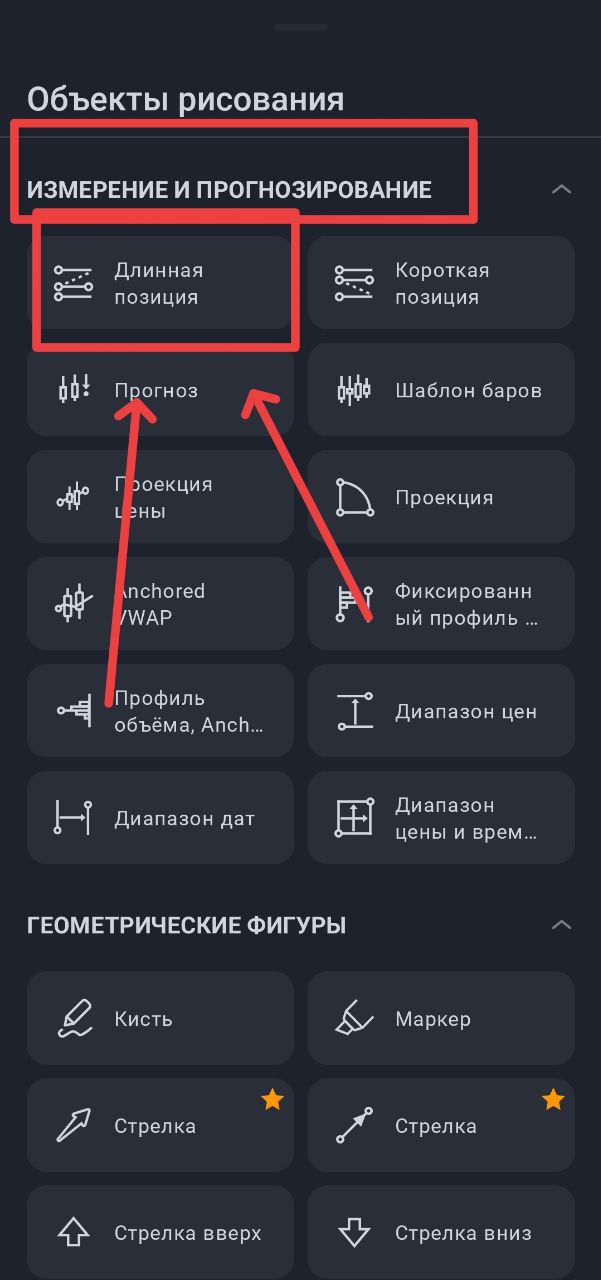Choose the Проекция arc tool
Image resolution: width=601 pixels, height=1280 pixels.
441,497
